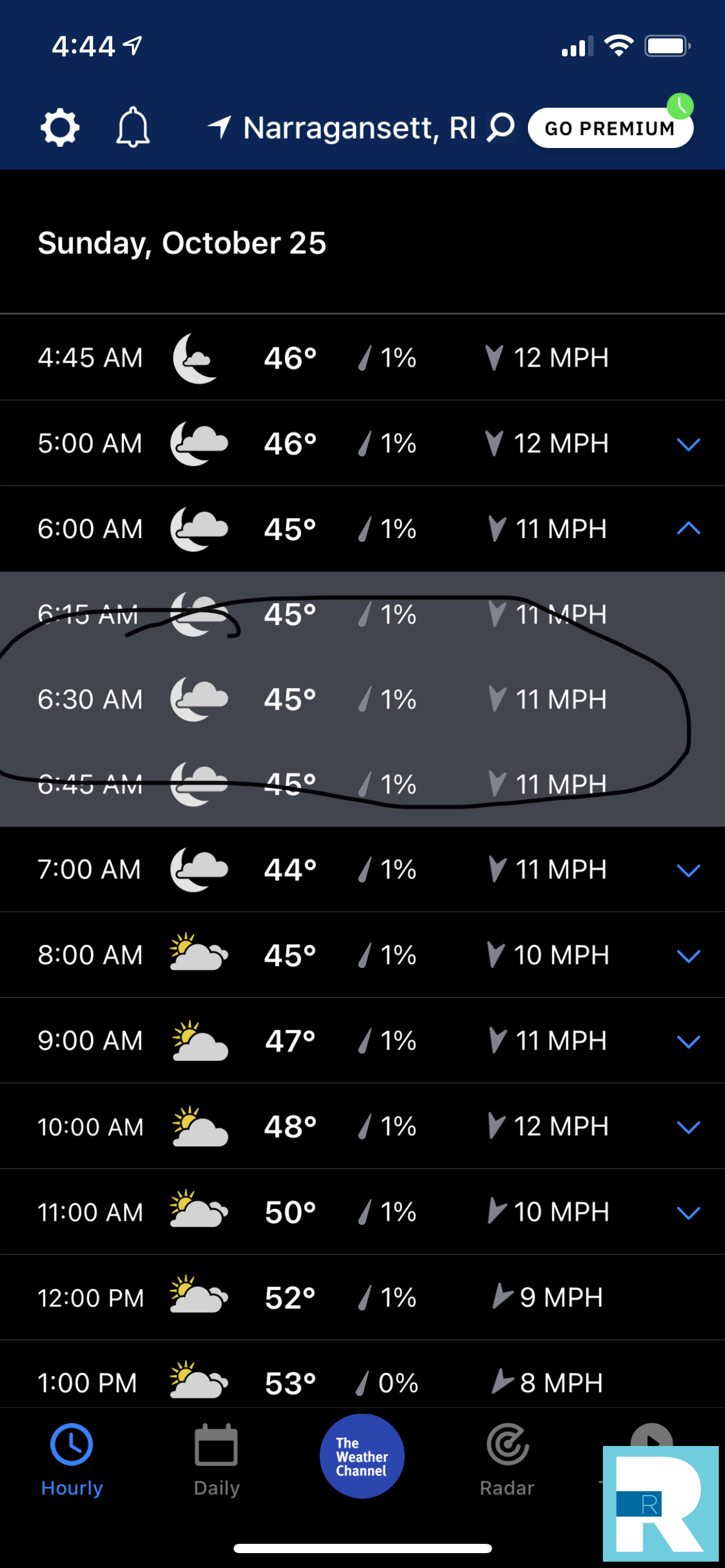Image resolution: width=725 pixels, height=1568 pixels.
Task: Switch to the Daily tab
Action: 216,1460
